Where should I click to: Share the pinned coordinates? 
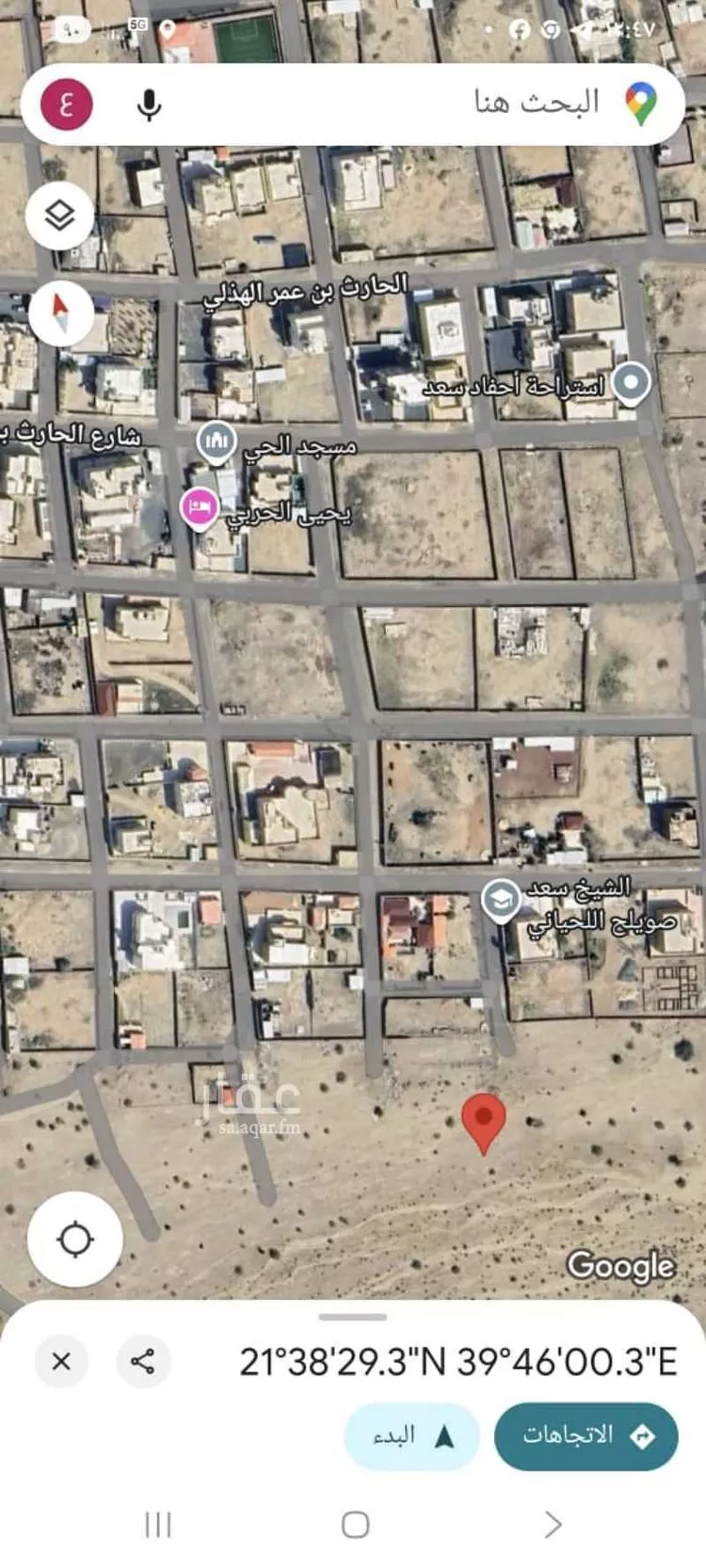[x=143, y=1361]
